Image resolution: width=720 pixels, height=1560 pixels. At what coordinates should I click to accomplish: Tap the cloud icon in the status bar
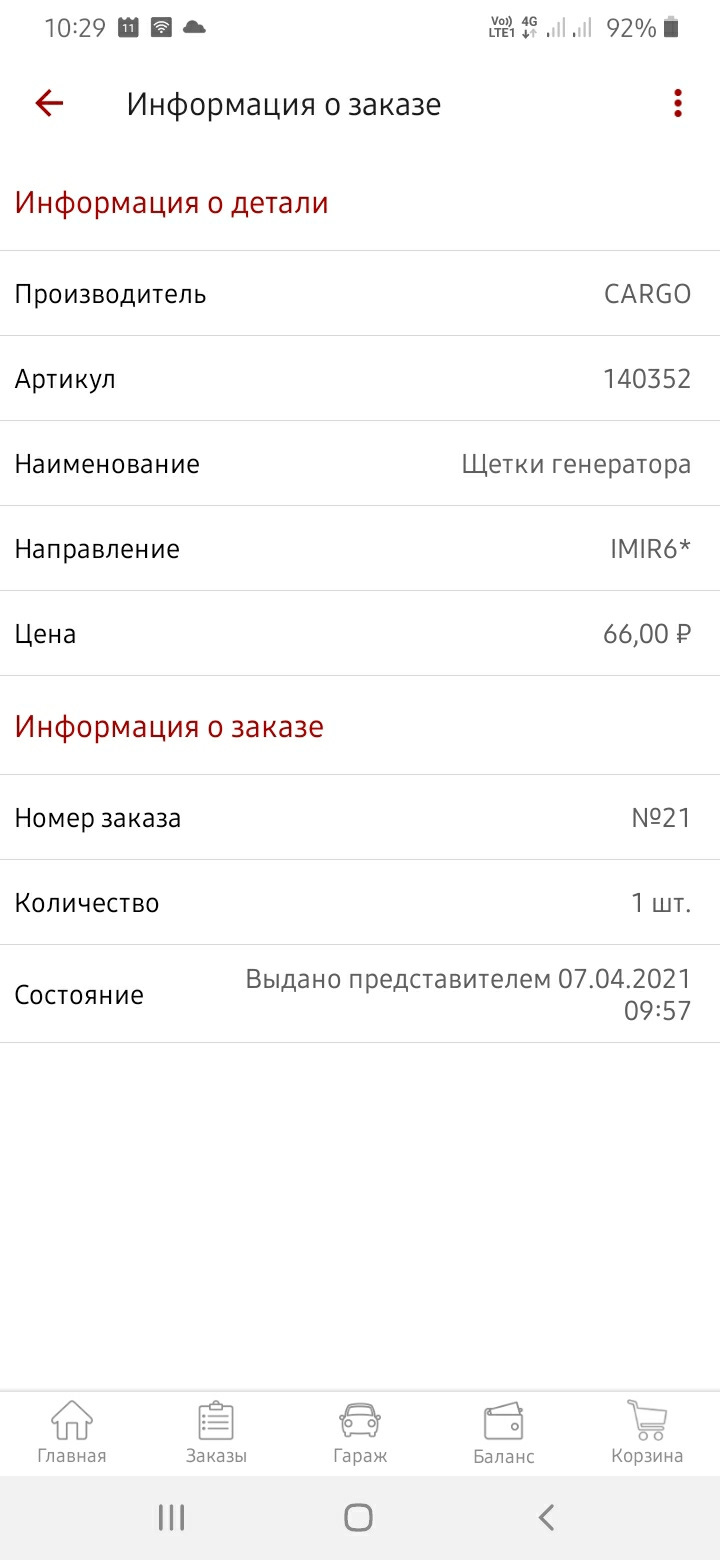click(193, 28)
